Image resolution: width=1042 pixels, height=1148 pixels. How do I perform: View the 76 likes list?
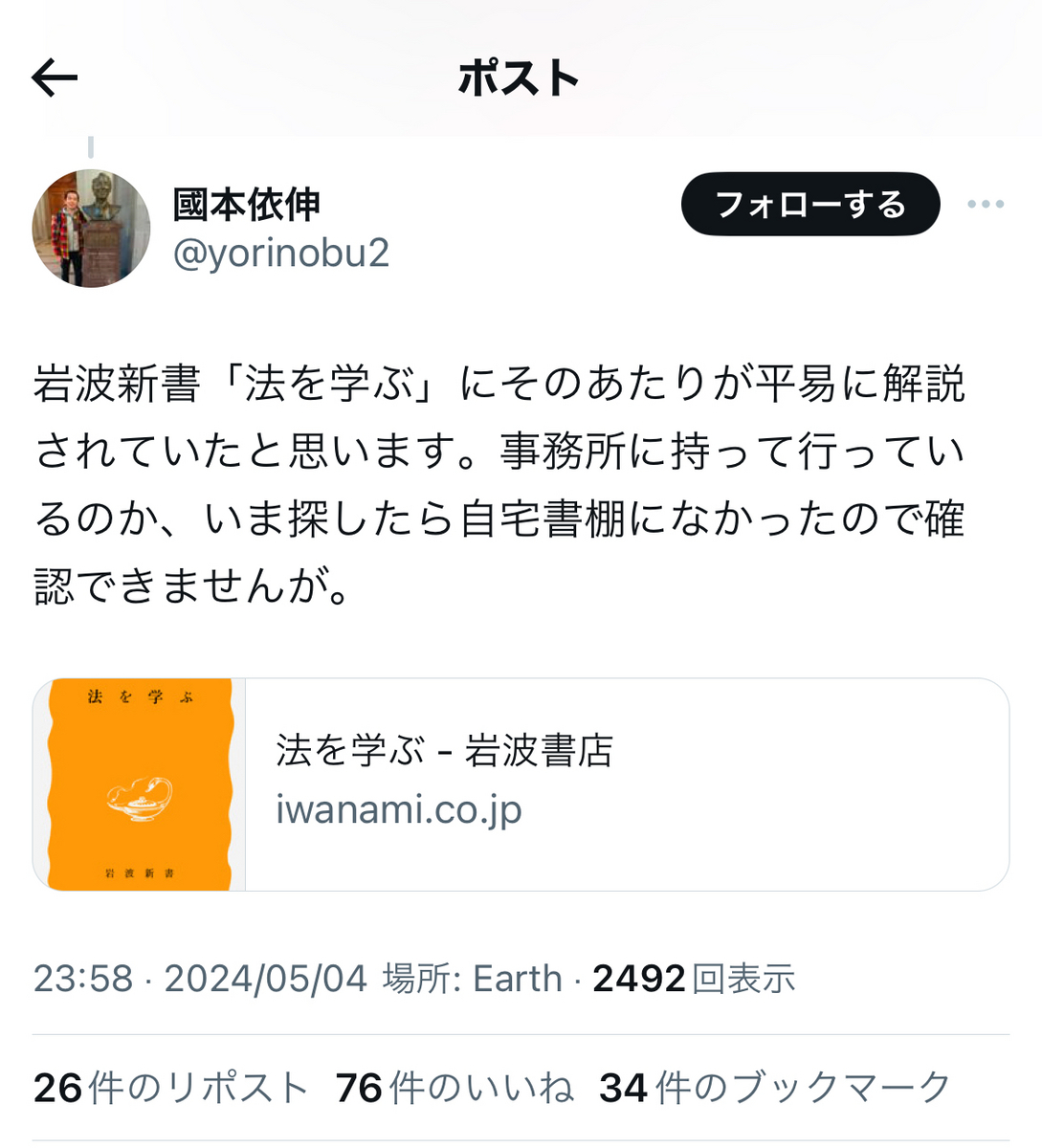(x=454, y=1088)
